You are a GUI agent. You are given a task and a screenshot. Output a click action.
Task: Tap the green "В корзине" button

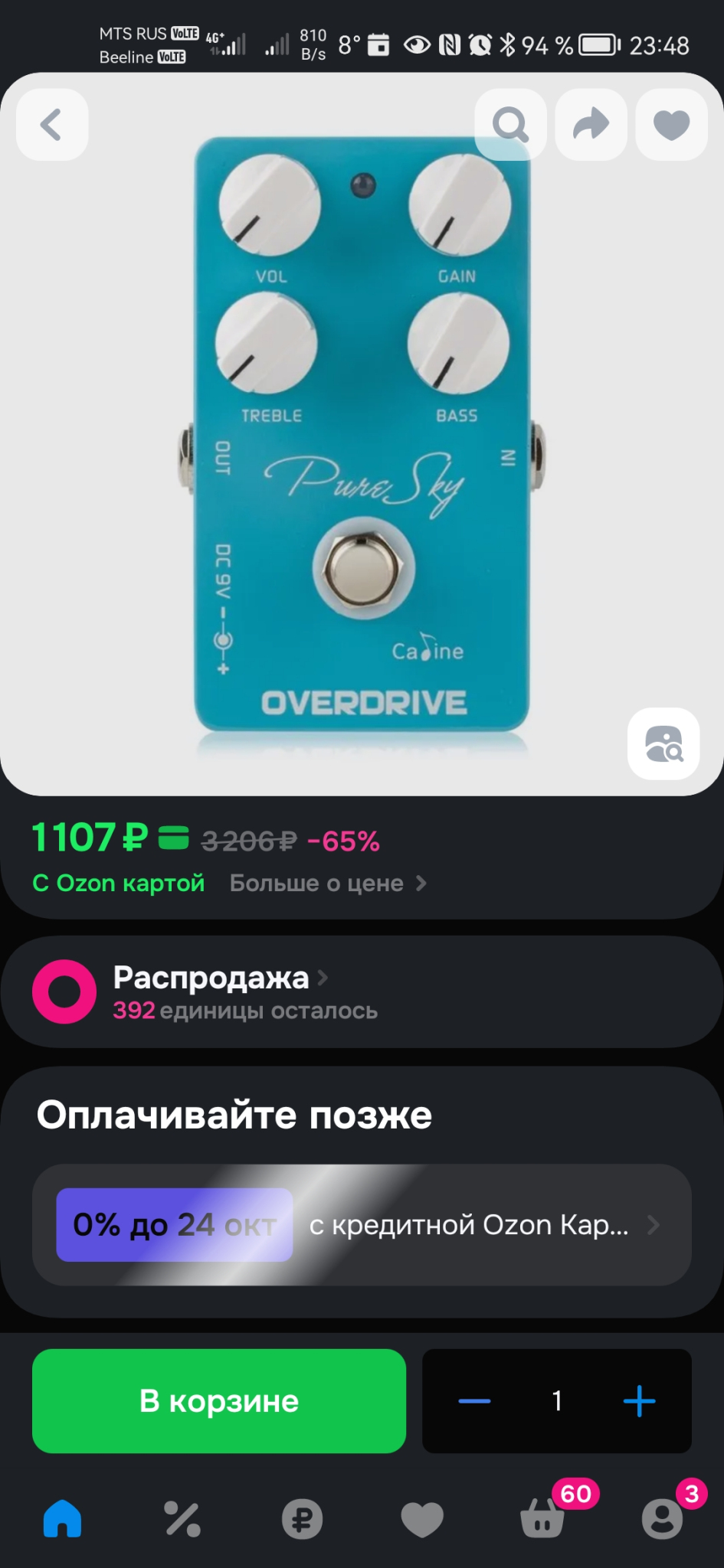tap(219, 1401)
